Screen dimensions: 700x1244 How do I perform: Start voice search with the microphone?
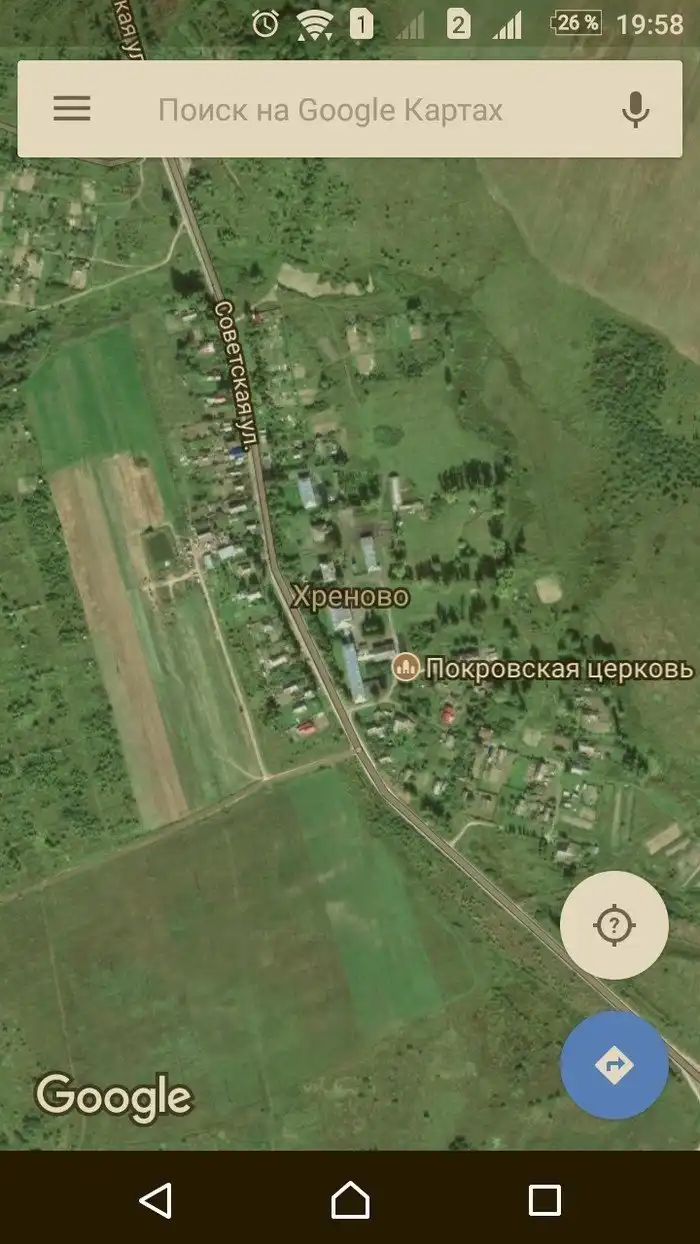click(635, 110)
